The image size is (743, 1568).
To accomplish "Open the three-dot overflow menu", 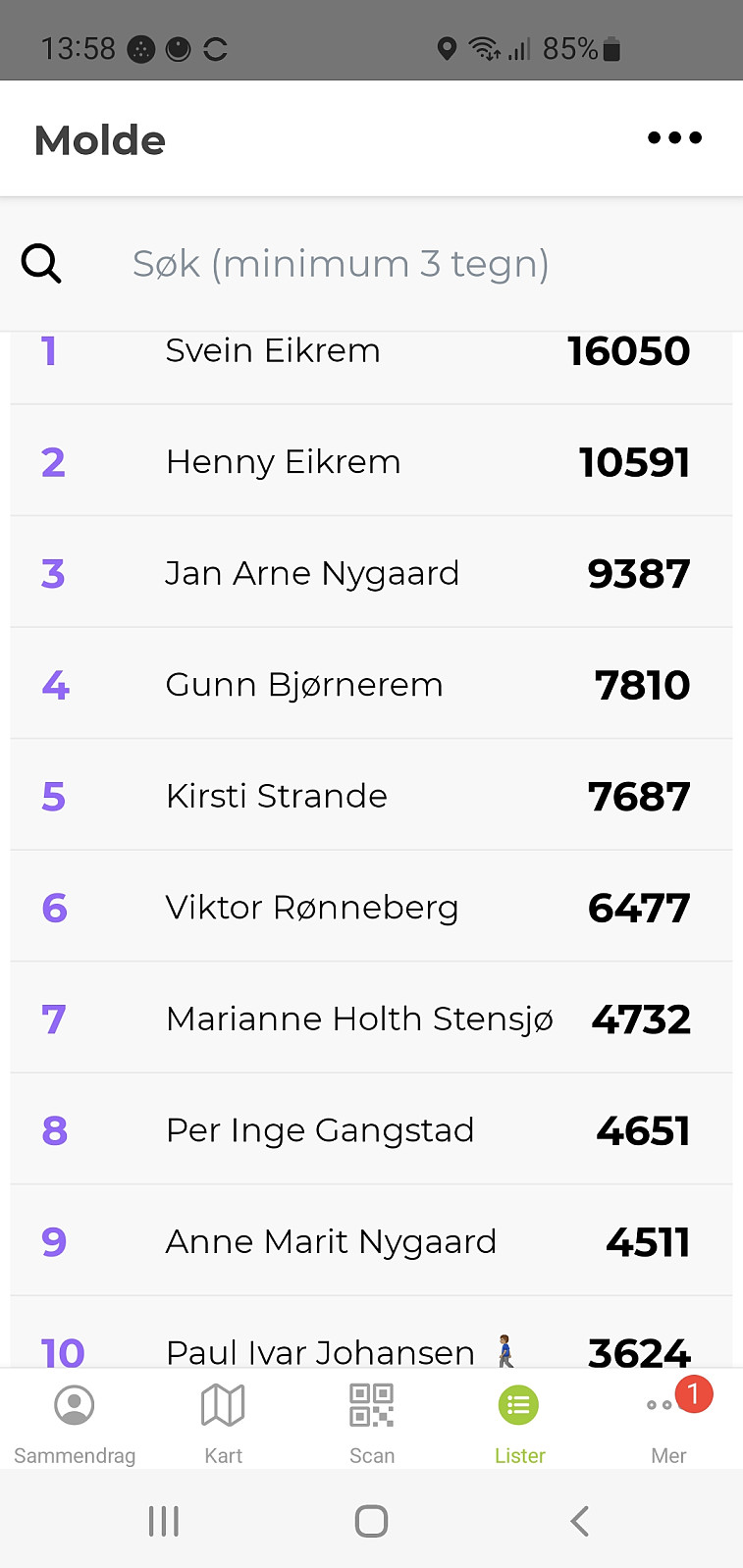I will [674, 138].
